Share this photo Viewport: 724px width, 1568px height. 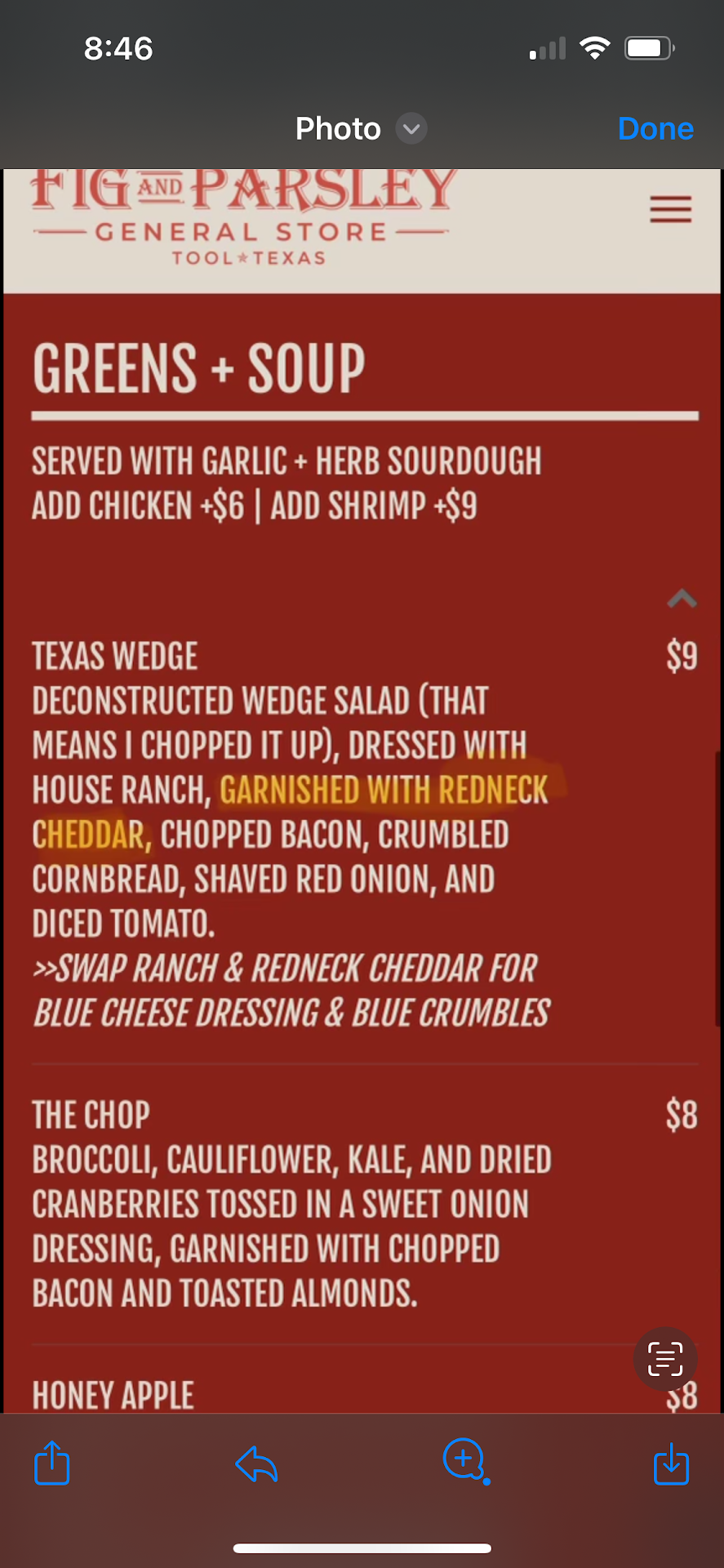52,1462
